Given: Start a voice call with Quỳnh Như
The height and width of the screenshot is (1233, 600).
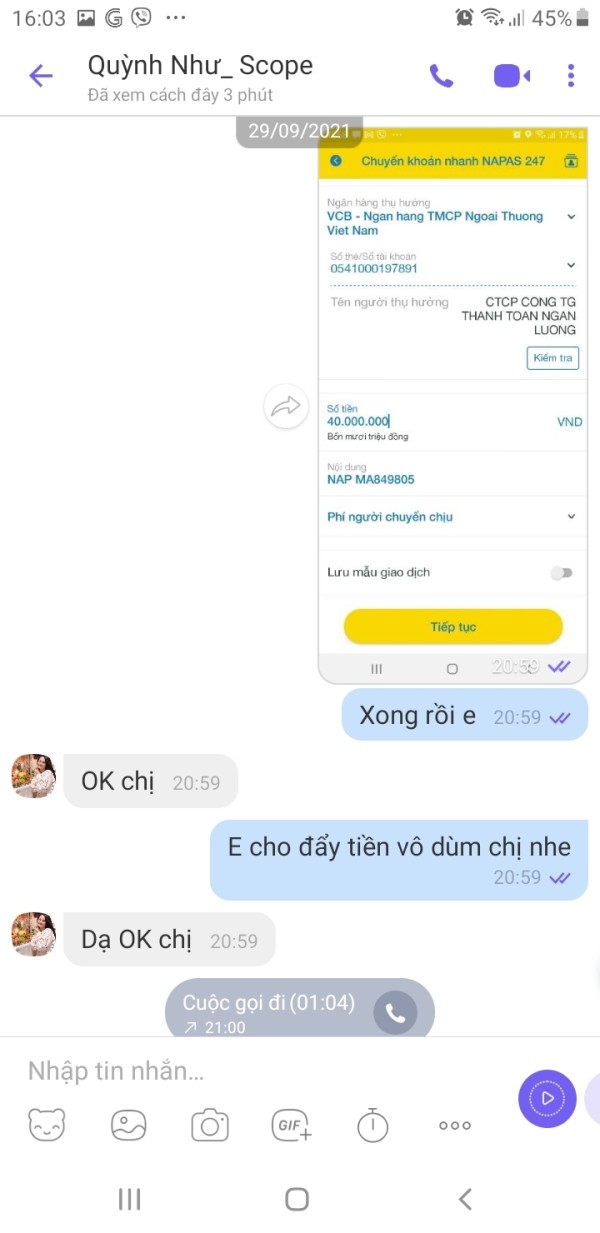Looking at the screenshot, I should (x=441, y=75).
